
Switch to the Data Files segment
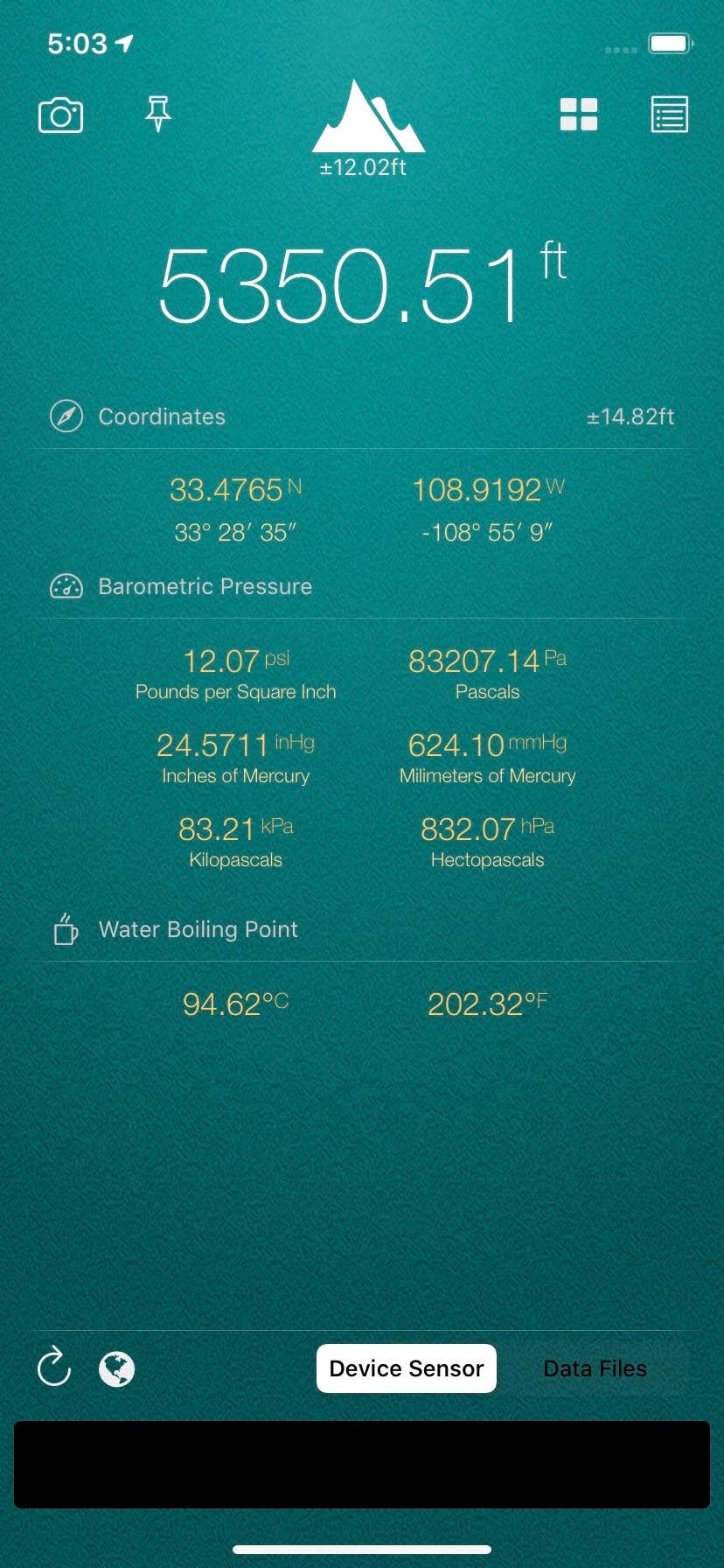595,1368
